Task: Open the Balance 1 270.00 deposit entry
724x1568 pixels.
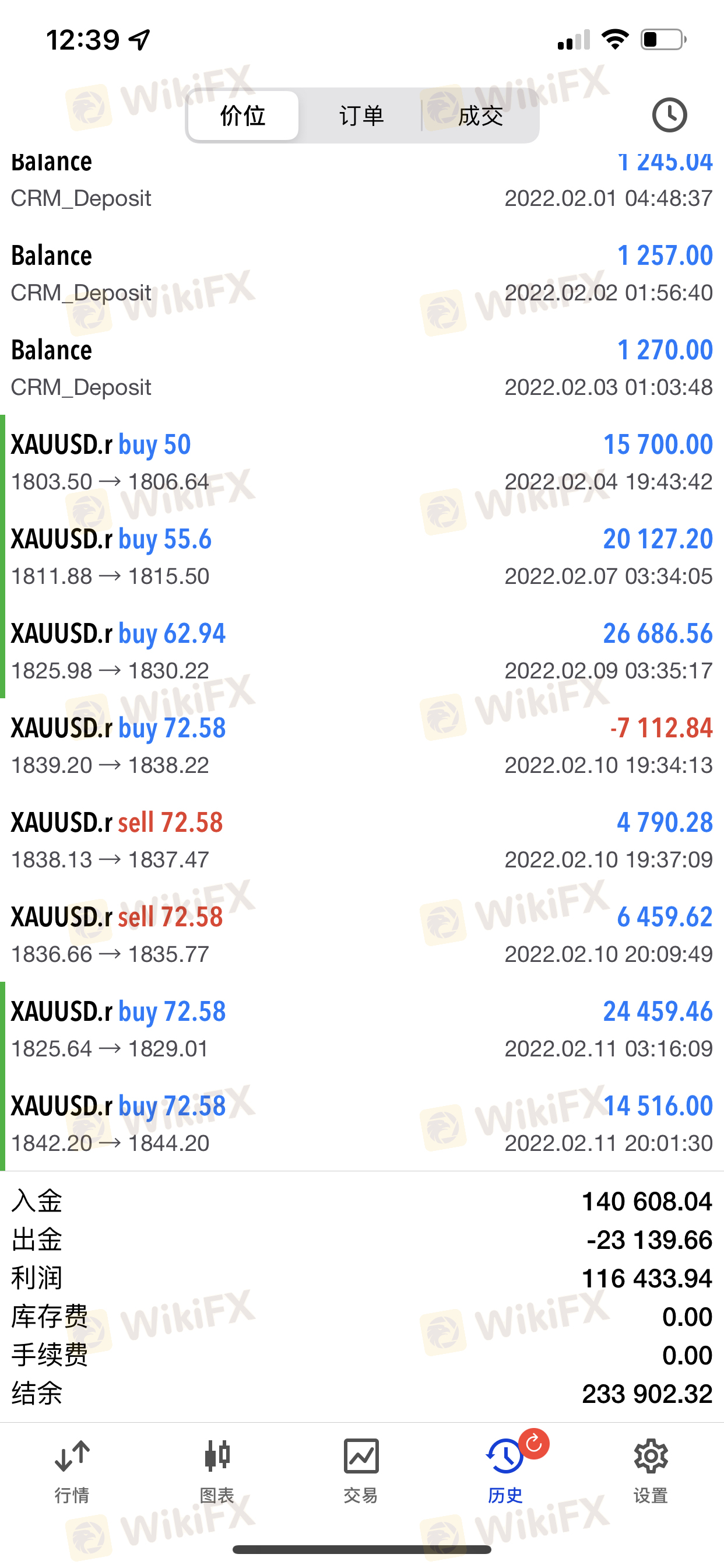Action: tap(362, 367)
